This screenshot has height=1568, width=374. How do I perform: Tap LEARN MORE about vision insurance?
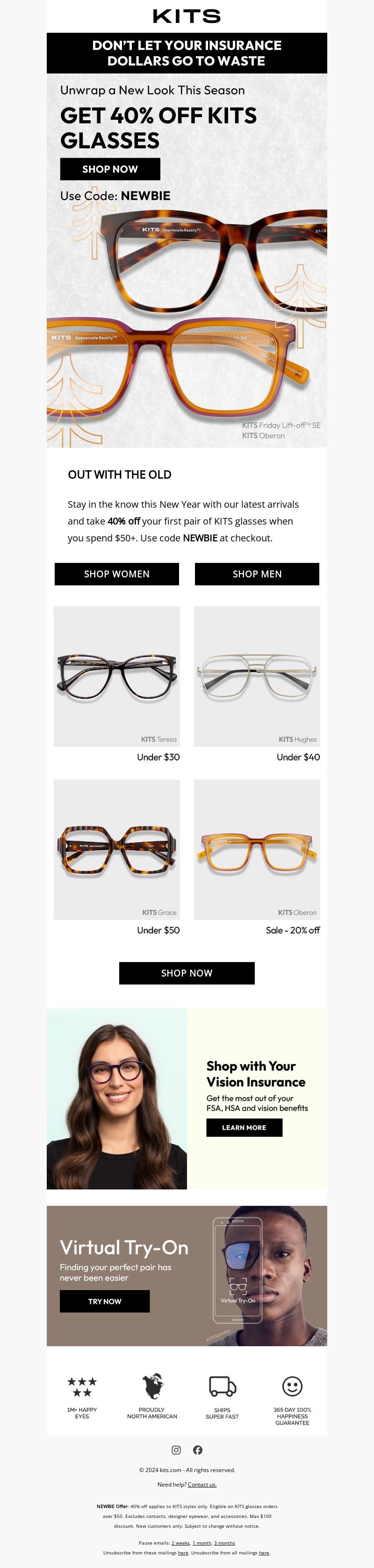[244, 1127]
